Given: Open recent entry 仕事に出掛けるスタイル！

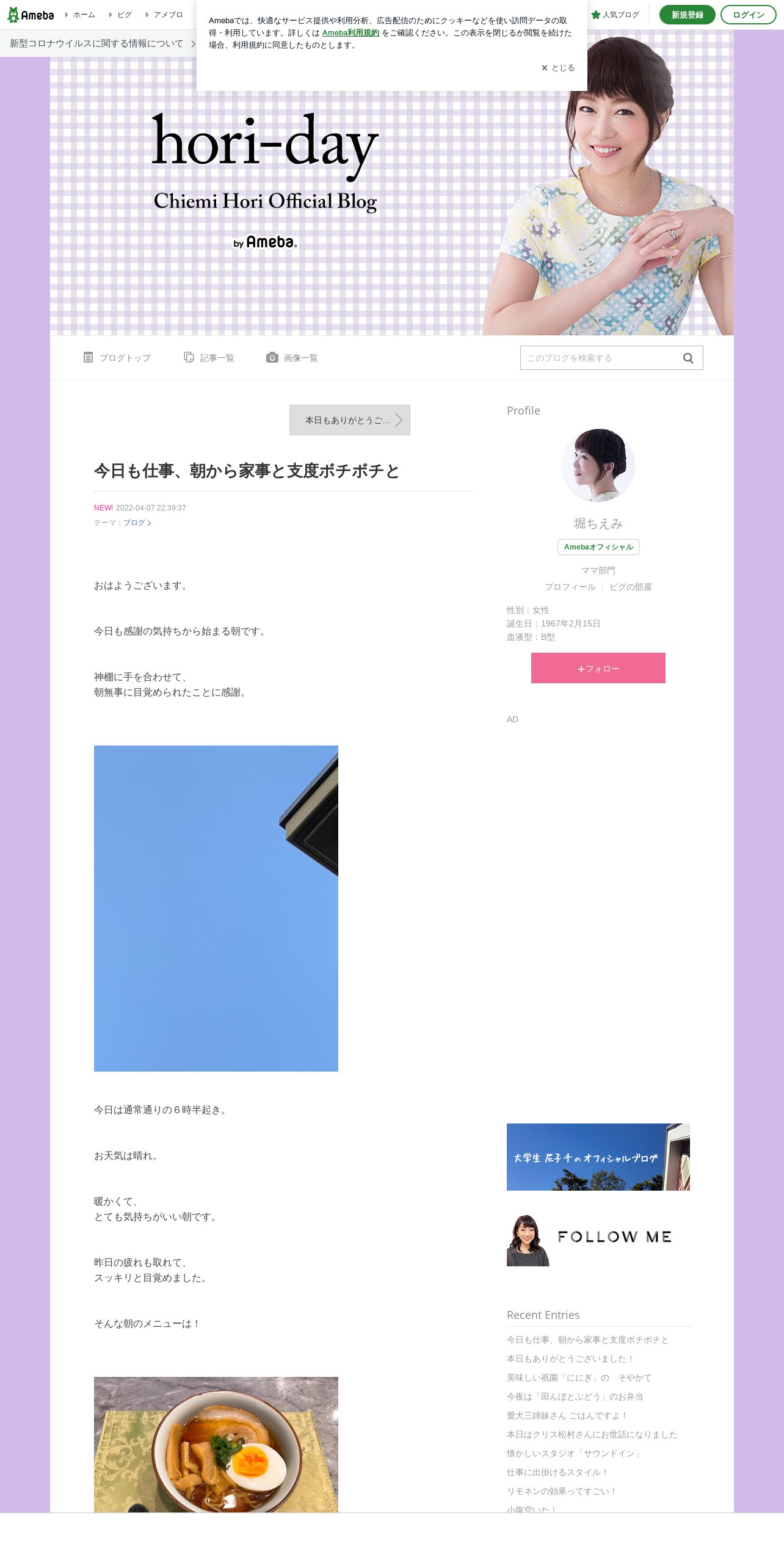Looking at the screenshot, I should coord(557,1472).
